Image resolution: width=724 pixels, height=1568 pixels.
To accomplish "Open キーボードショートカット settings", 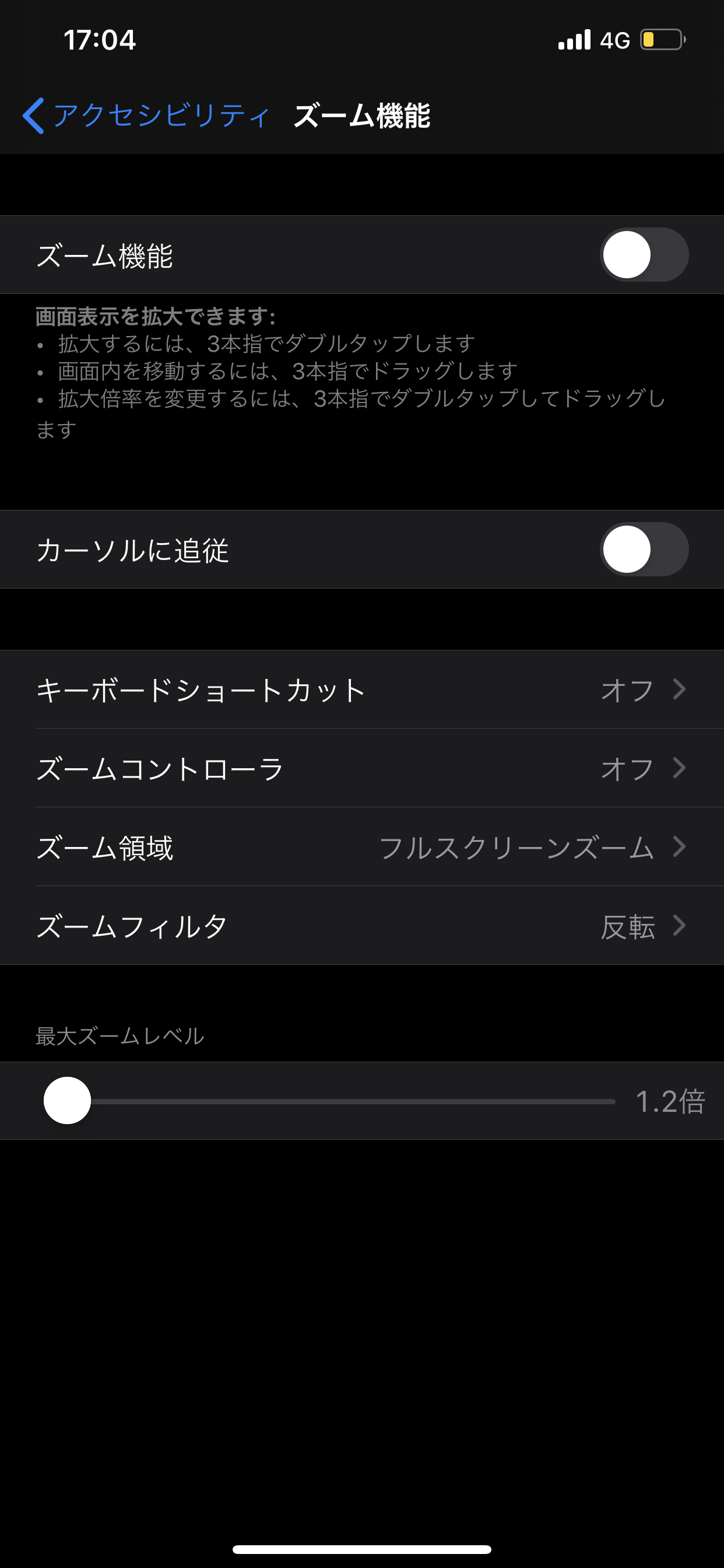I will click(362, 689).
